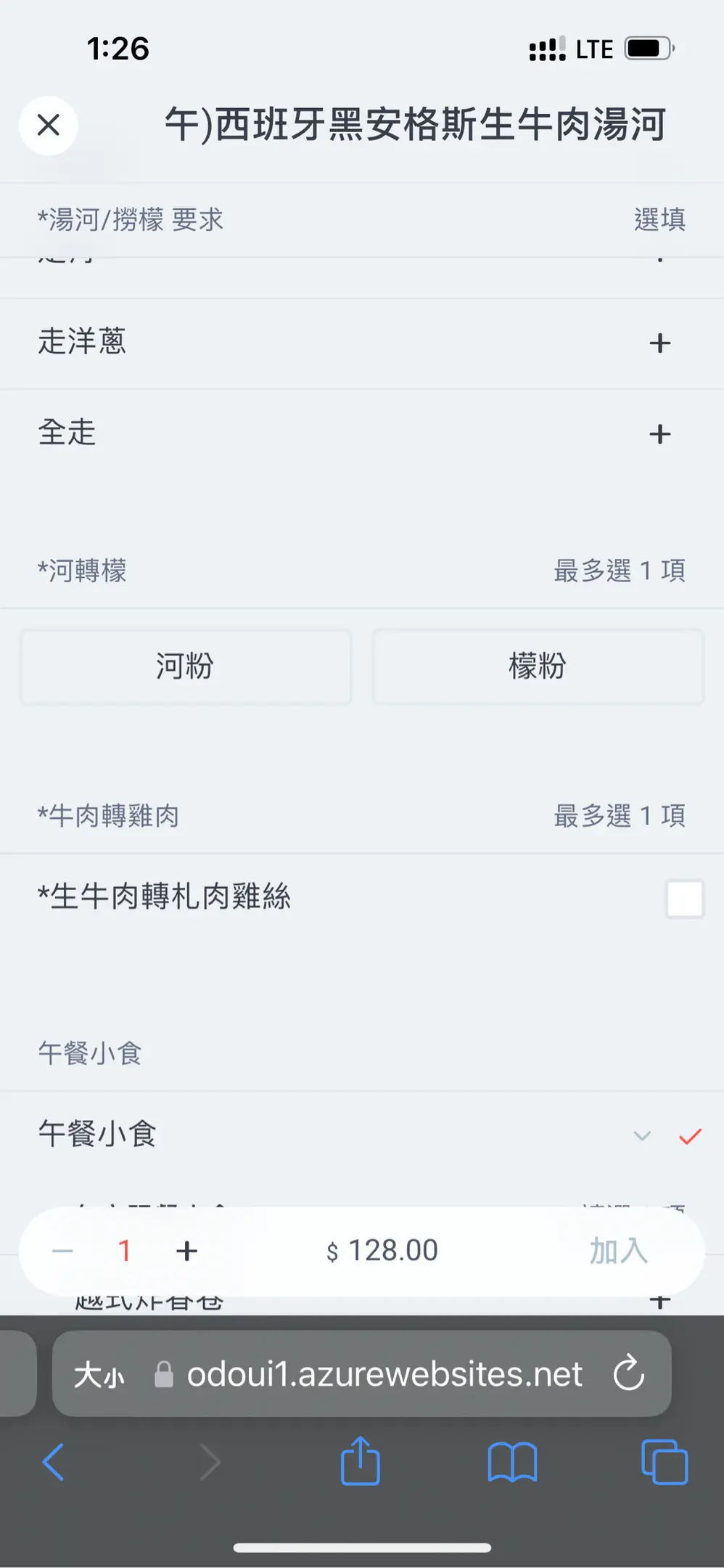
Task: Collapse the 午餐小食 section
Action: pos(642,1135)
